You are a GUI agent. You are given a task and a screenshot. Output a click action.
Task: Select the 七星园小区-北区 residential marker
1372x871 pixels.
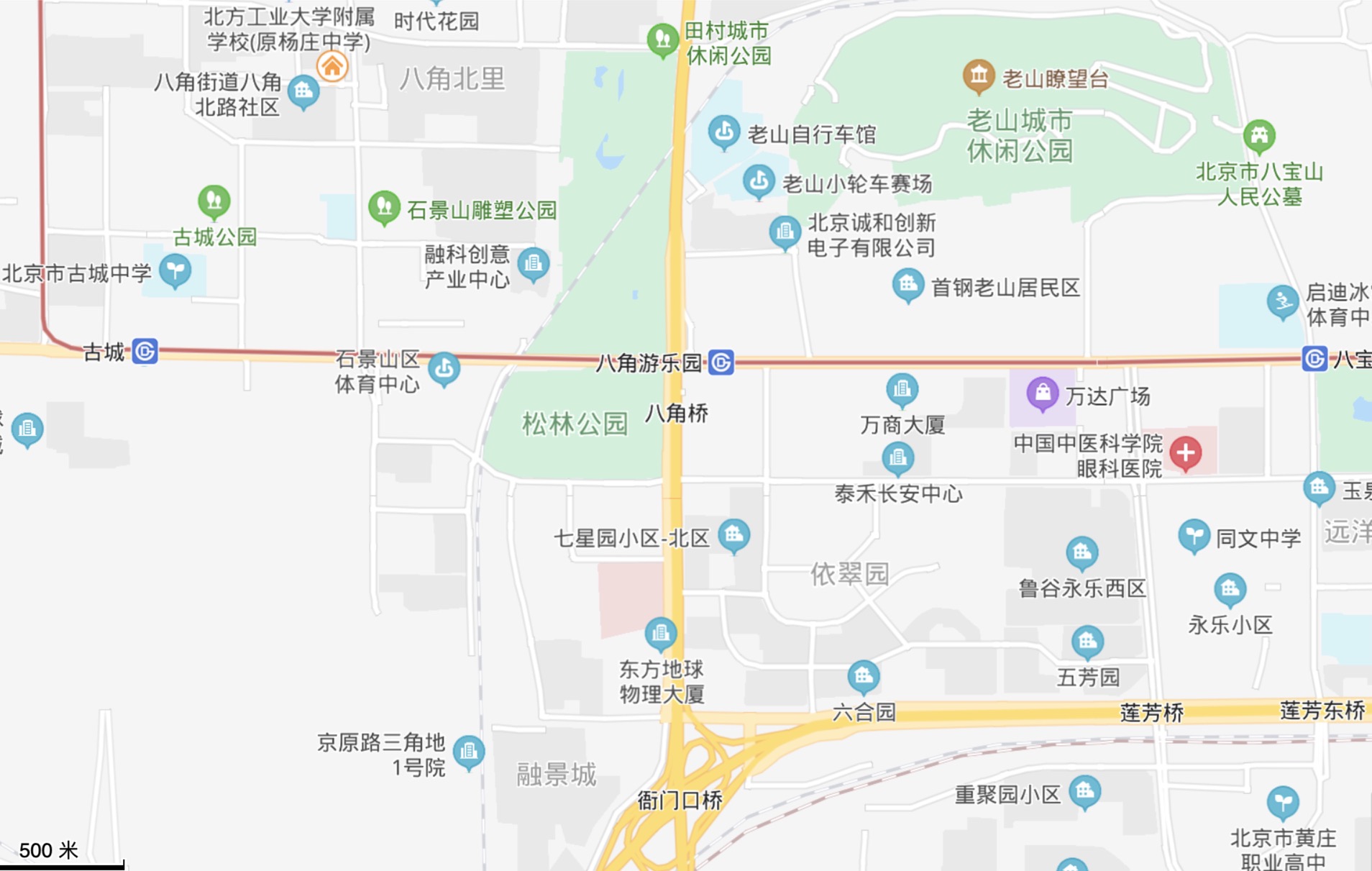(x=733, y=534)
